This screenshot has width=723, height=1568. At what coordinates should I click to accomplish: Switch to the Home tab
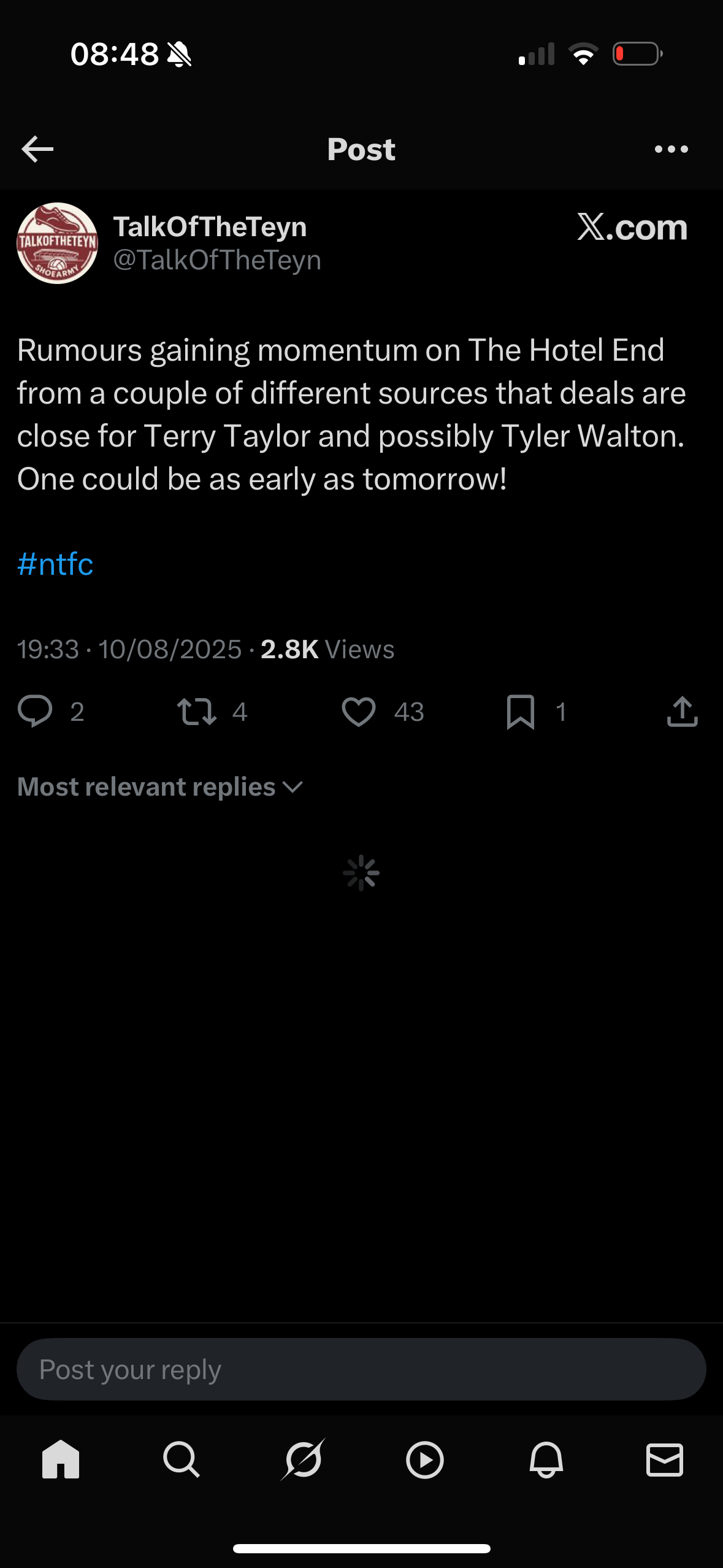click(x=61, y=1459)
